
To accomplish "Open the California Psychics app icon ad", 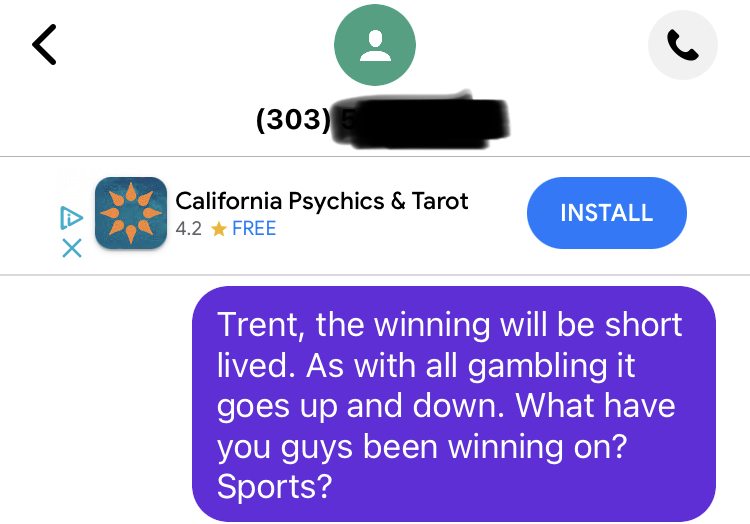I will [131, 213].
